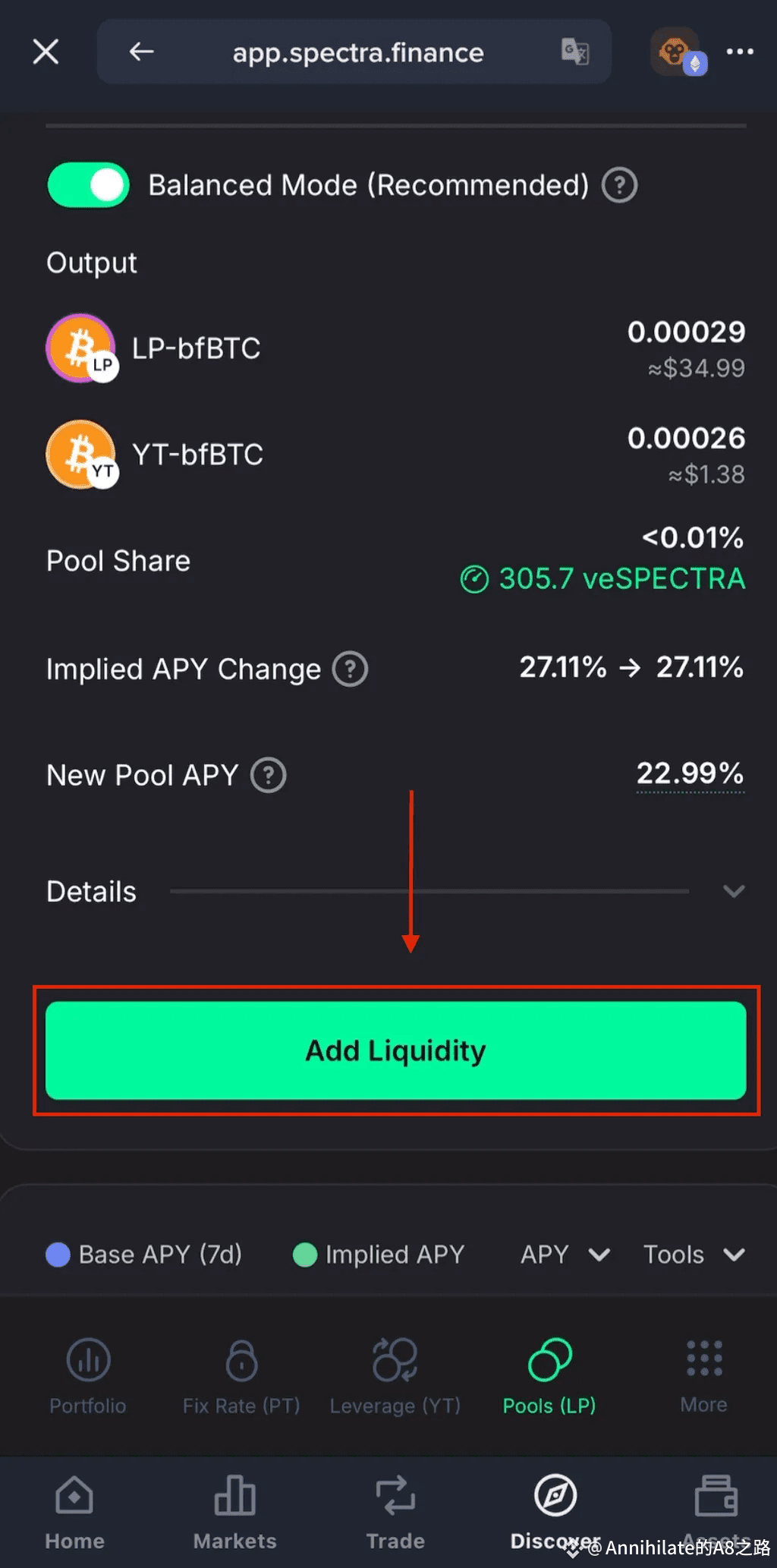
Task: Tap the Add Liquidity button
Action: (395, 1050)
